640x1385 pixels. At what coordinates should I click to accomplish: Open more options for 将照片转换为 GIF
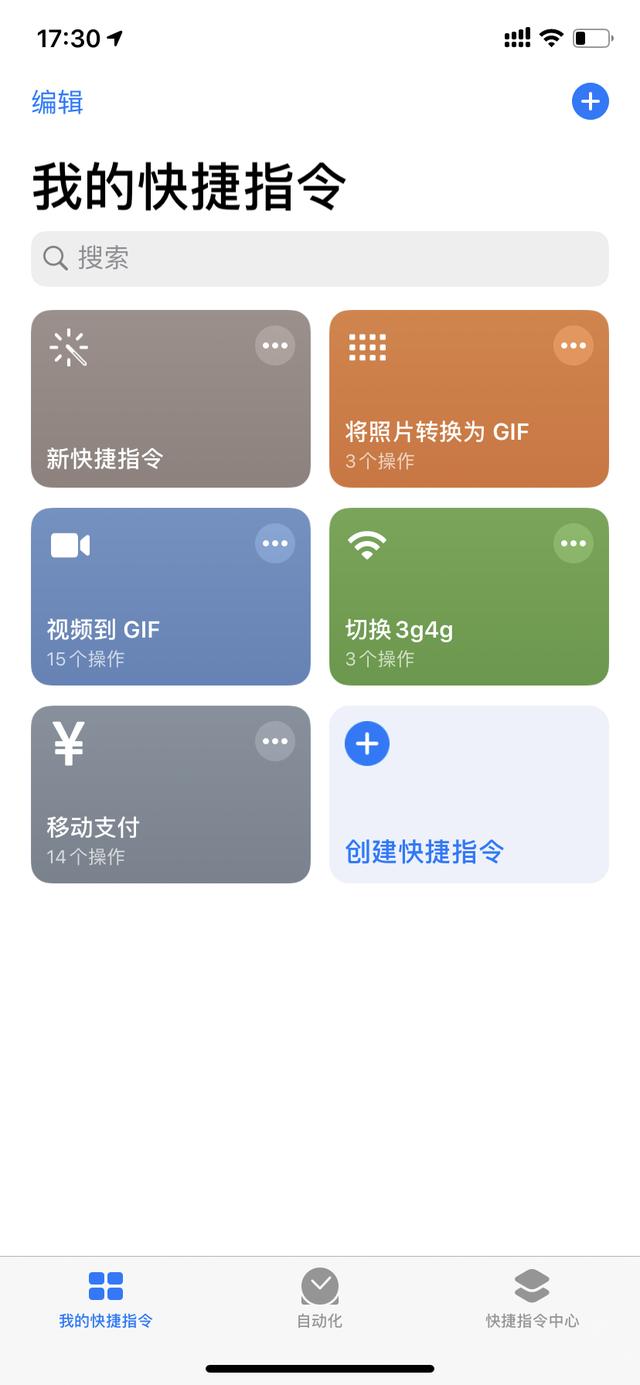[573, 346]
